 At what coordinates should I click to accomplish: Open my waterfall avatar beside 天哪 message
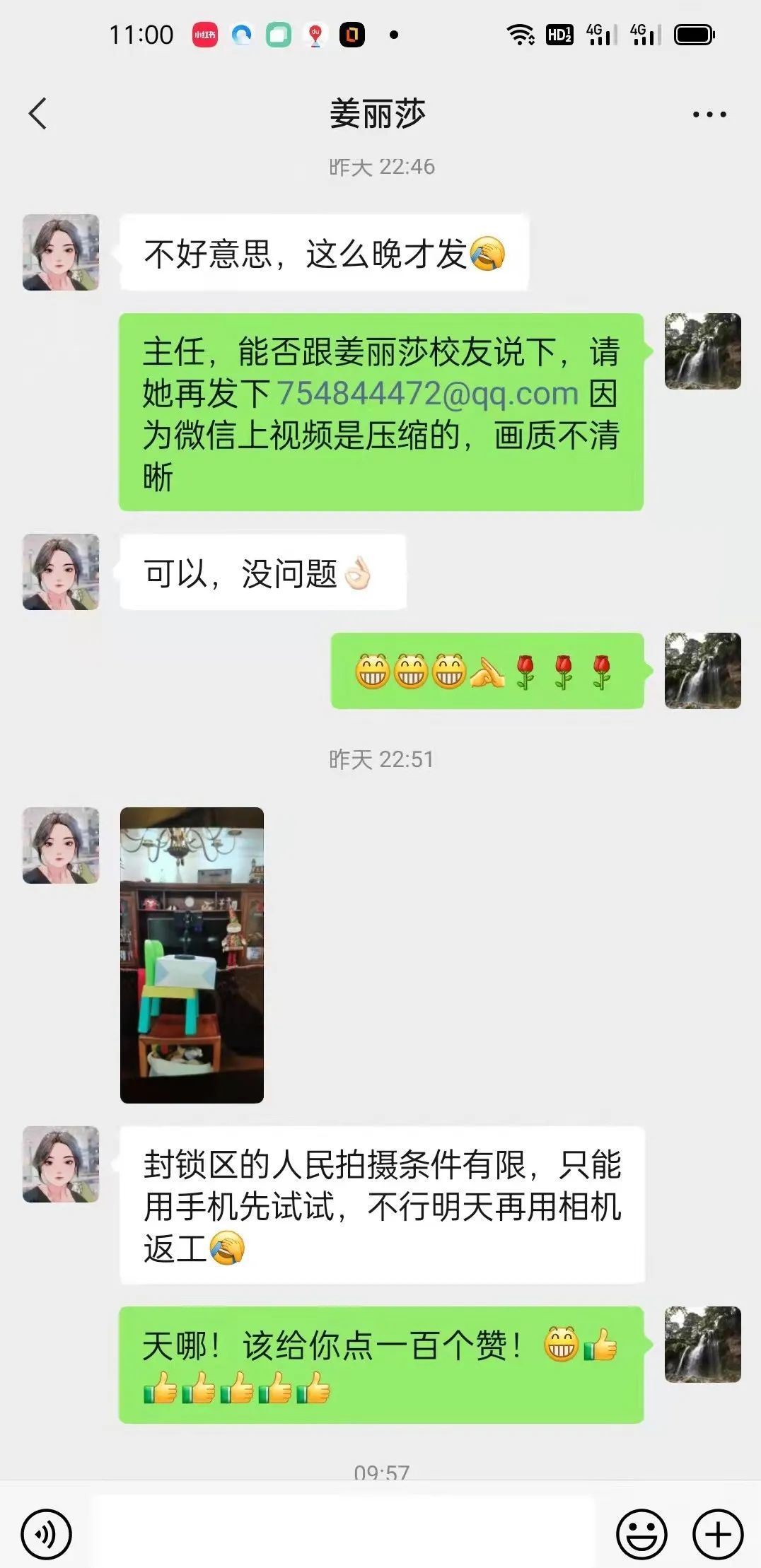[702, 1344]
